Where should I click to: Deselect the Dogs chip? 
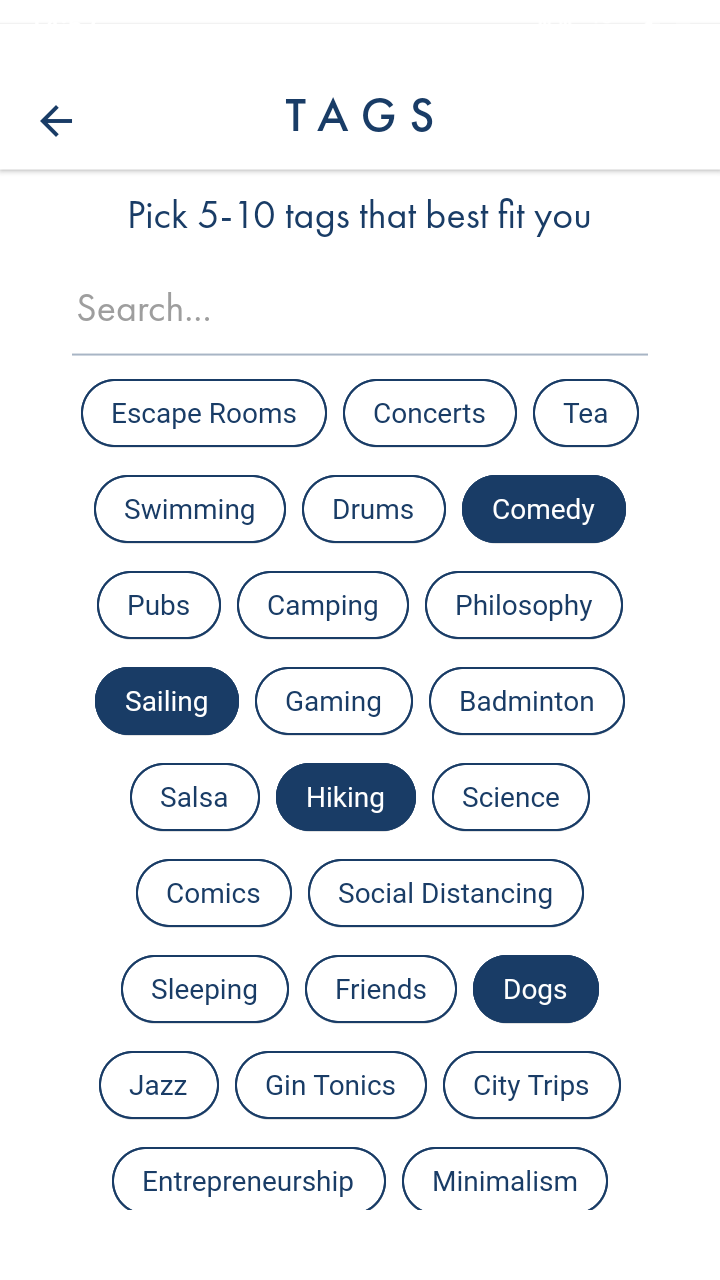coord(535,989)
